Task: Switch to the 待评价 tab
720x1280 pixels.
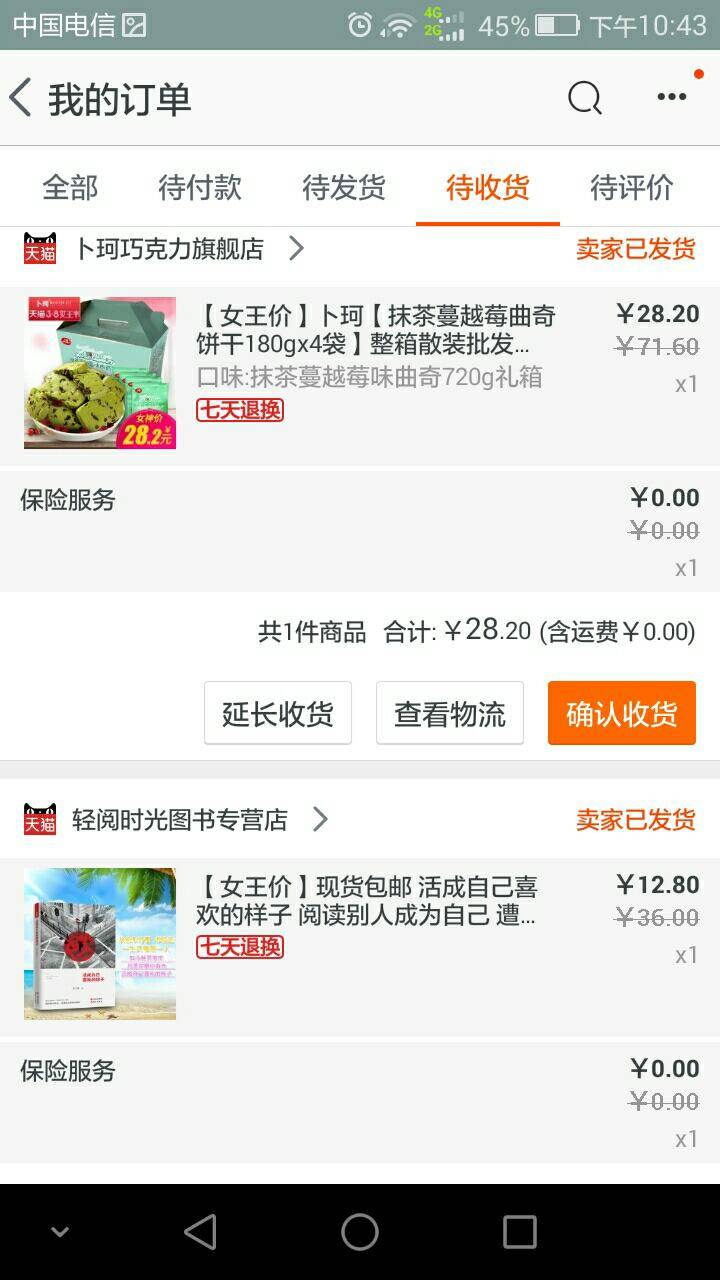Action: click(x=632, y=187)
